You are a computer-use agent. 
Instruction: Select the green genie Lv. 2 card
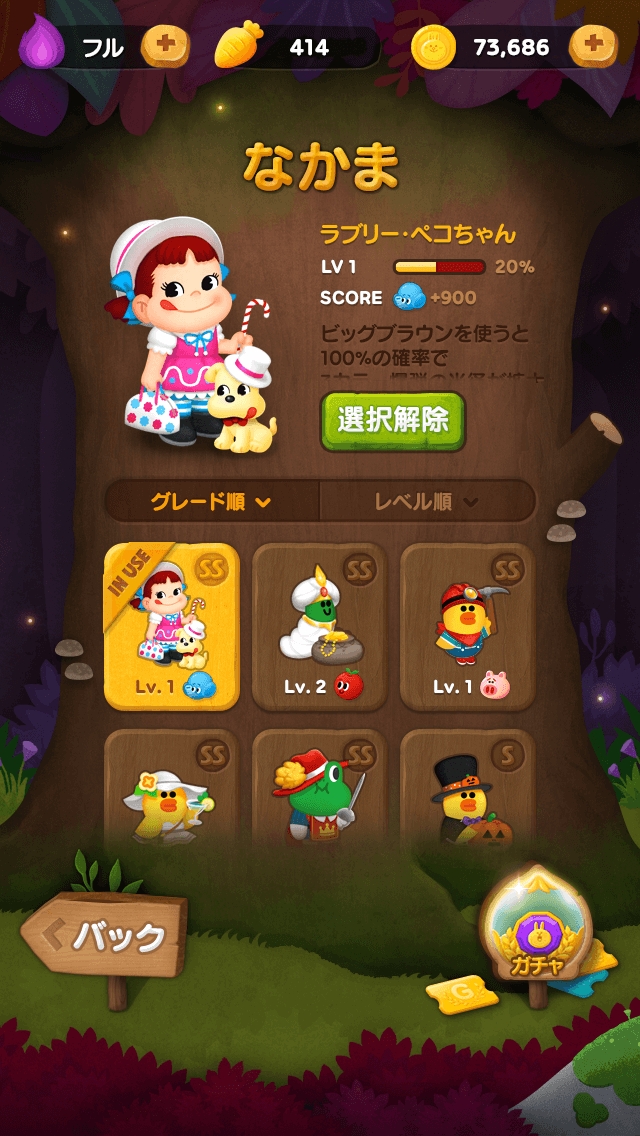pyautogui.click(x=320, y=627)
